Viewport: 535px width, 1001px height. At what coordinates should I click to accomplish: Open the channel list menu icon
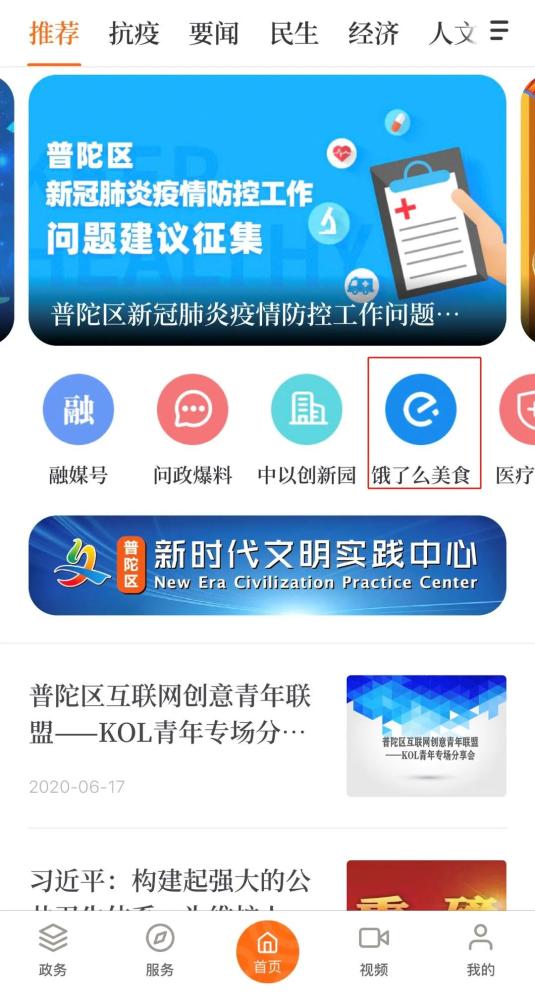point(499,30)
